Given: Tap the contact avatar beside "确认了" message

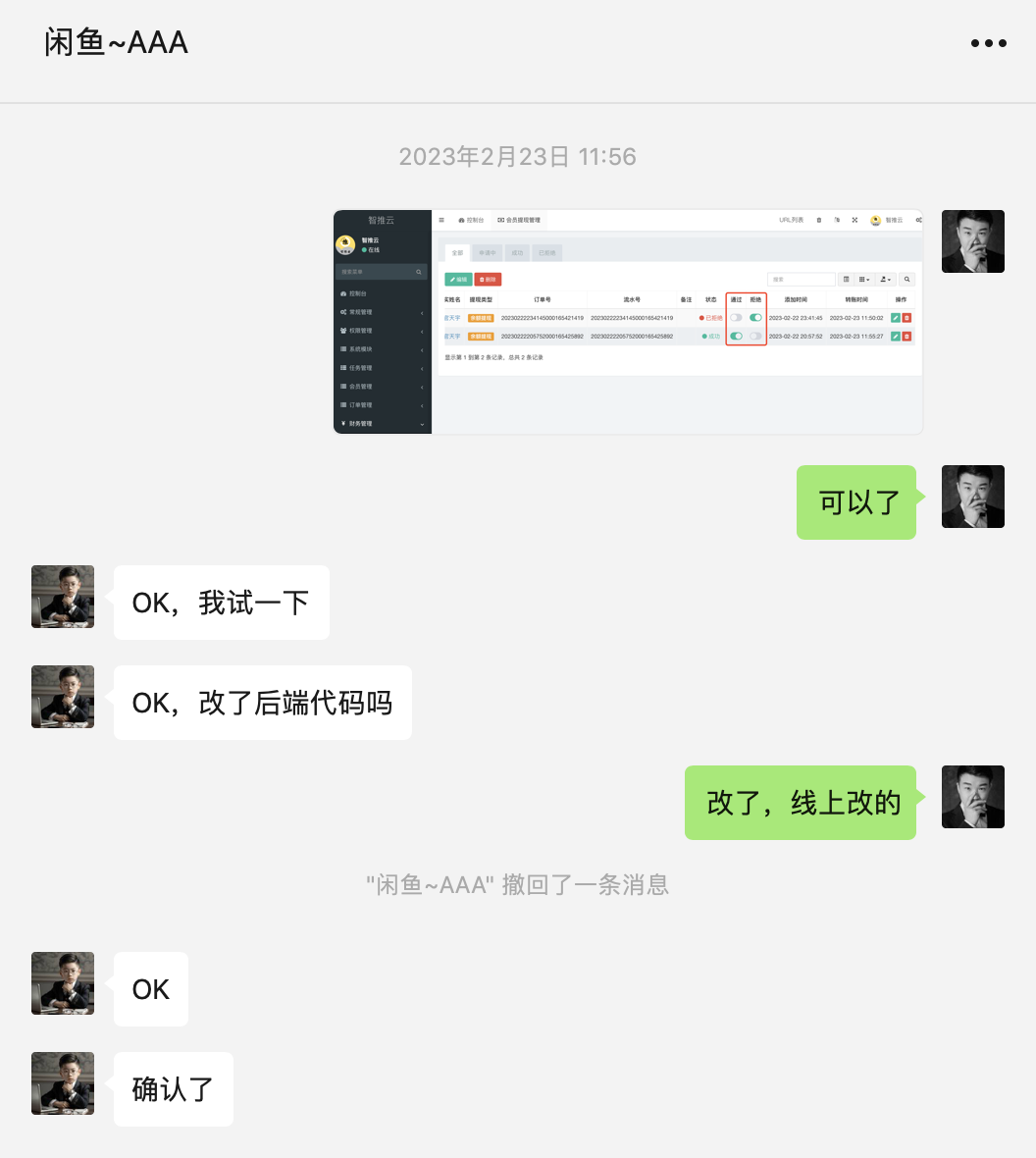Looking at the screenshot, I should pos(63,1083).
